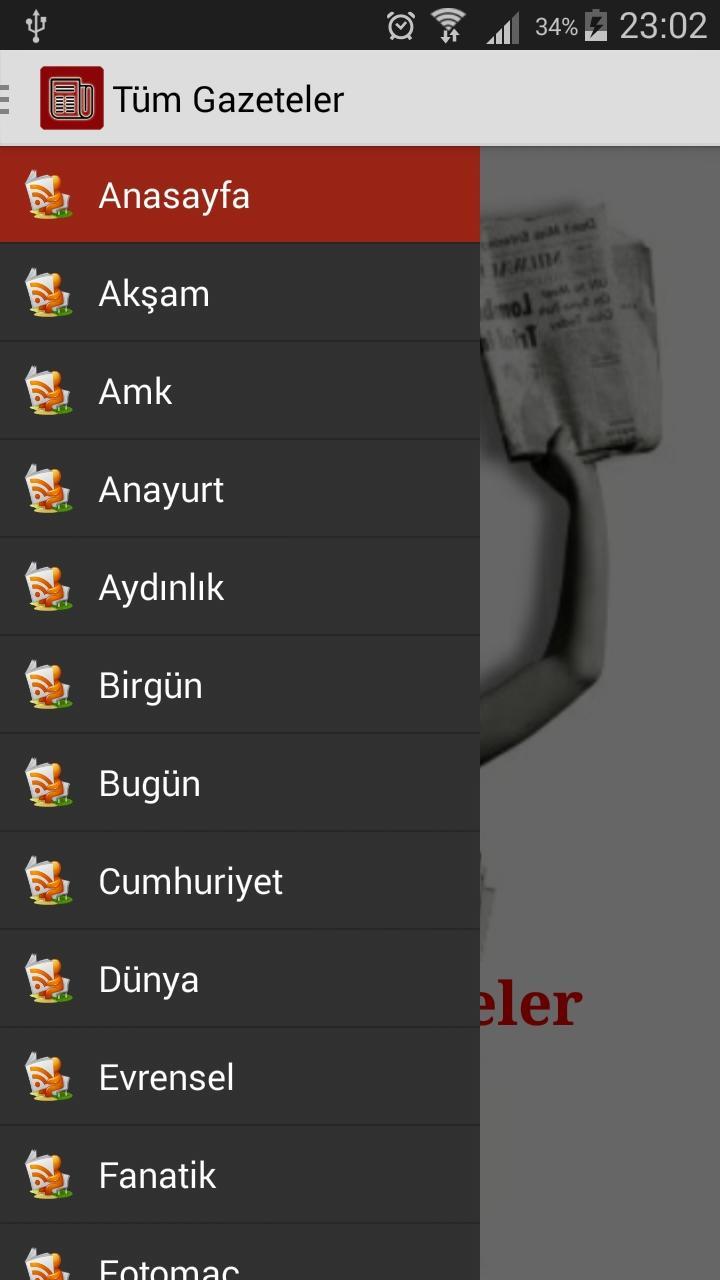
Task: Tap the RSS icon beside Aydınlık
Action: (x=47, y=586)
